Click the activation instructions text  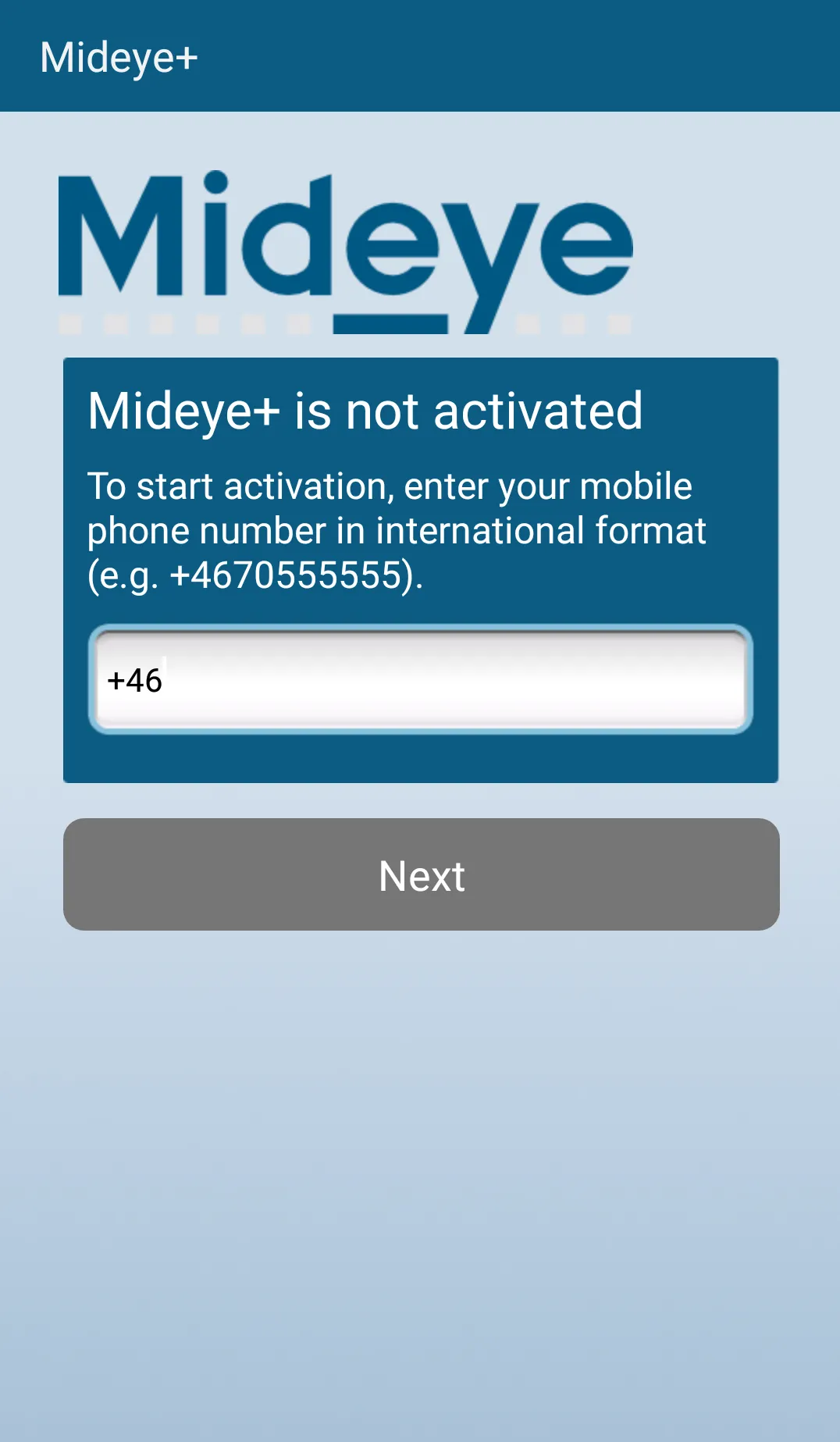(x=397, y=530)
